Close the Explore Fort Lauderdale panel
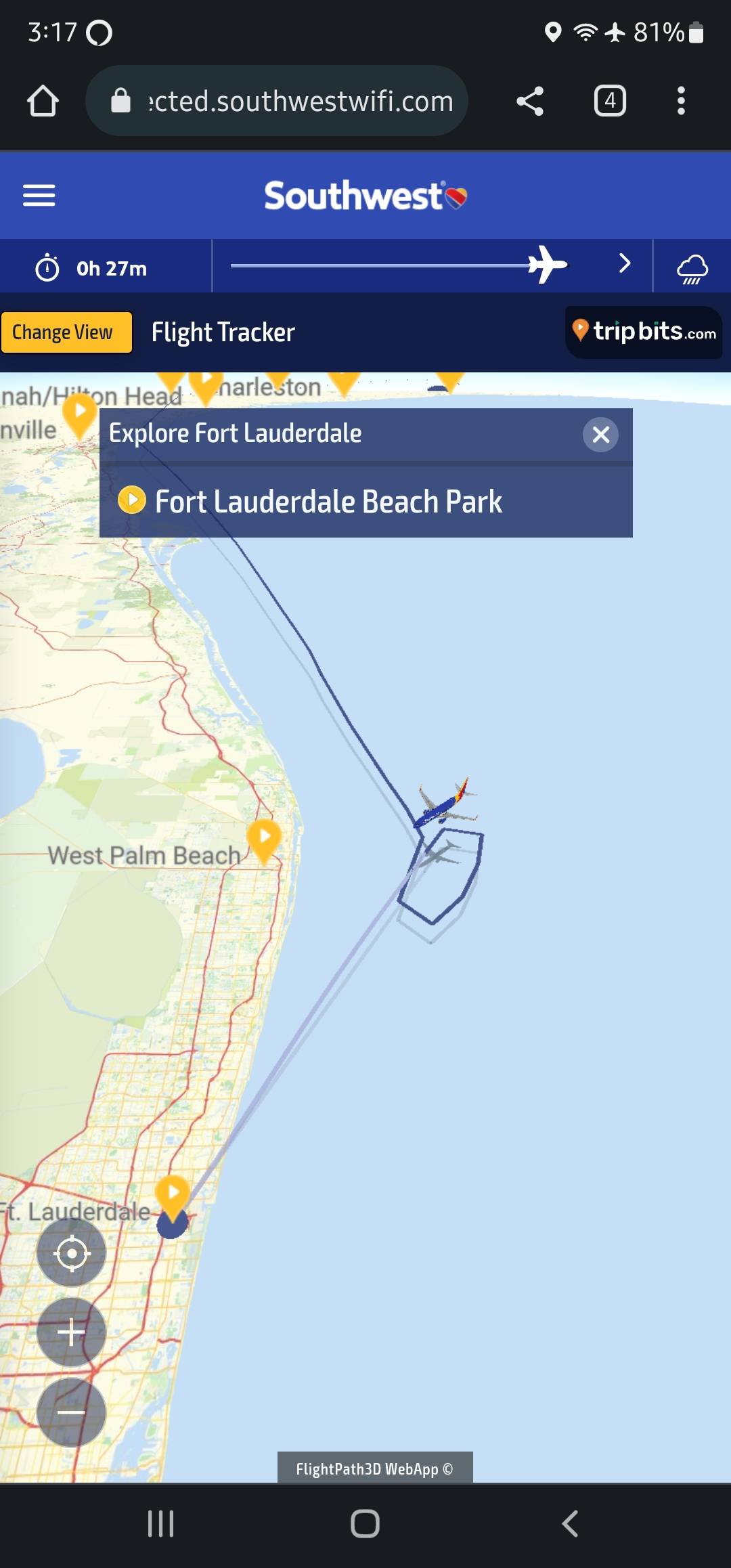 point(600,435)
